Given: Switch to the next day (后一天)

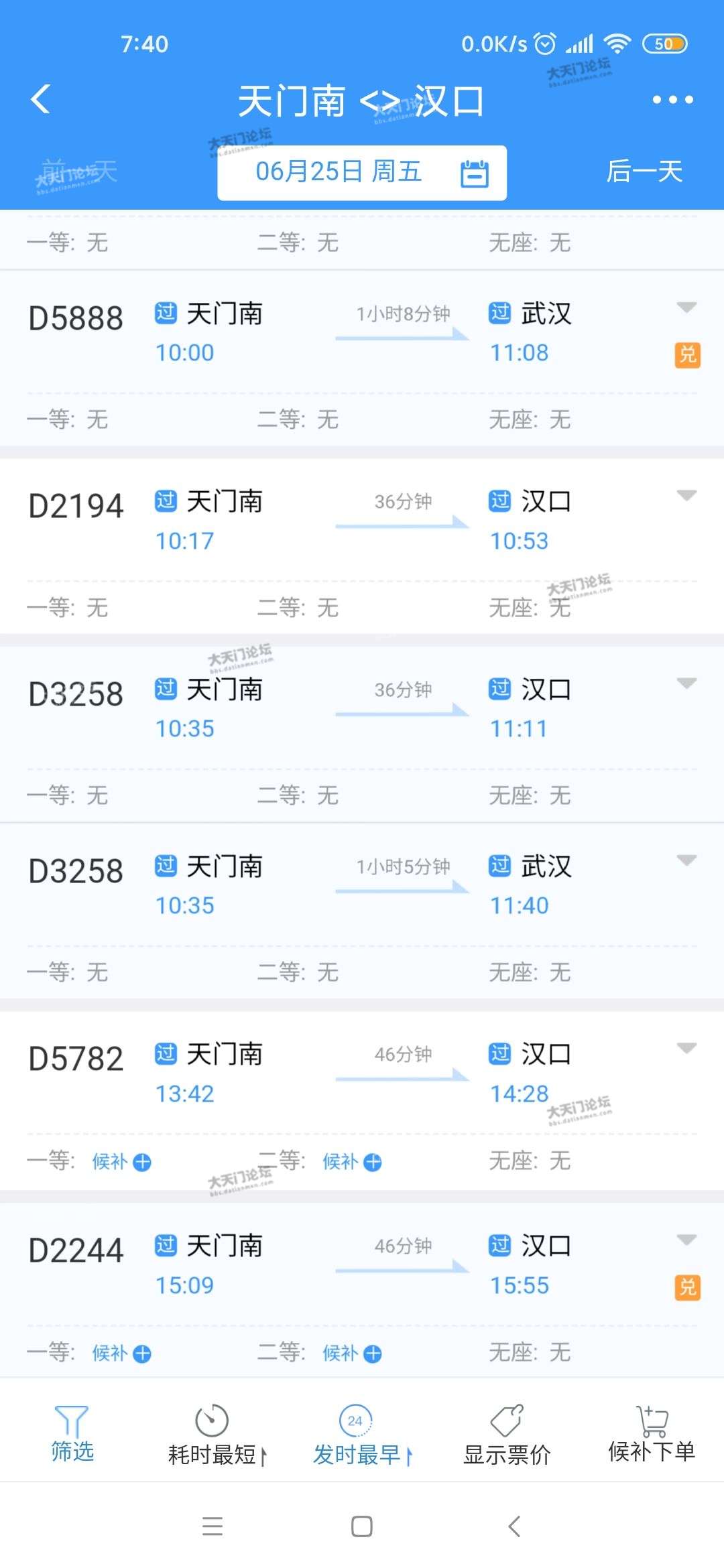Looking at the screenshot, I should click(644, 172).
